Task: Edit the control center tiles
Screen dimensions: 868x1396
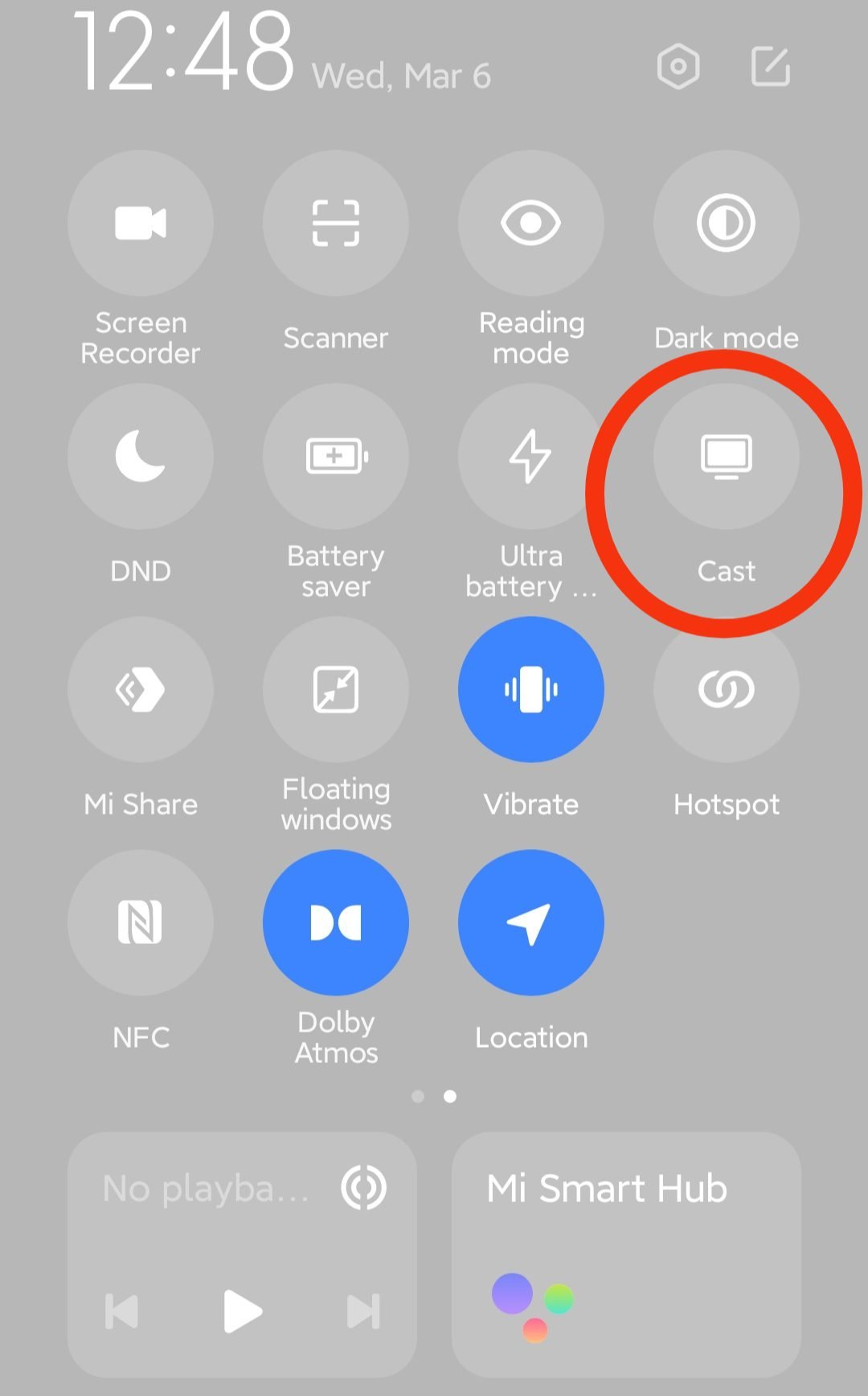Action: (x=770, y=66)
